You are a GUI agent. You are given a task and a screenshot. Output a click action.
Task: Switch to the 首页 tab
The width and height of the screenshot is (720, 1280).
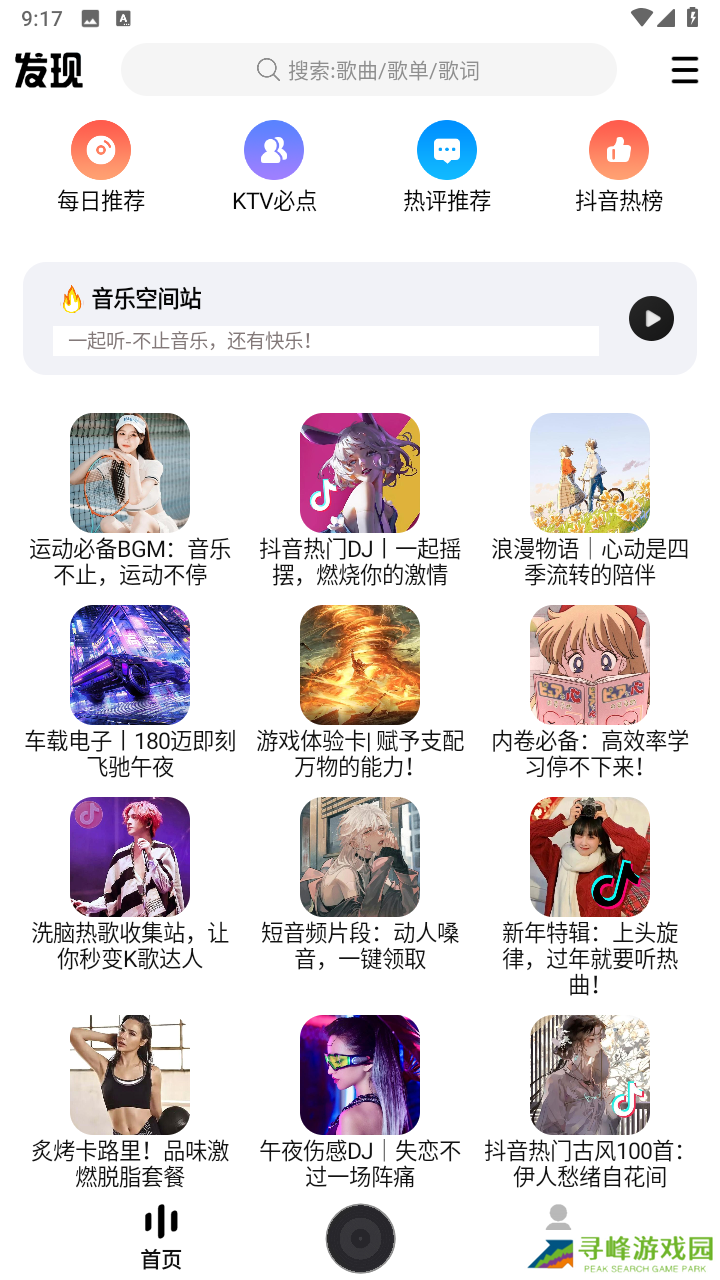[x=161, y=1238]
